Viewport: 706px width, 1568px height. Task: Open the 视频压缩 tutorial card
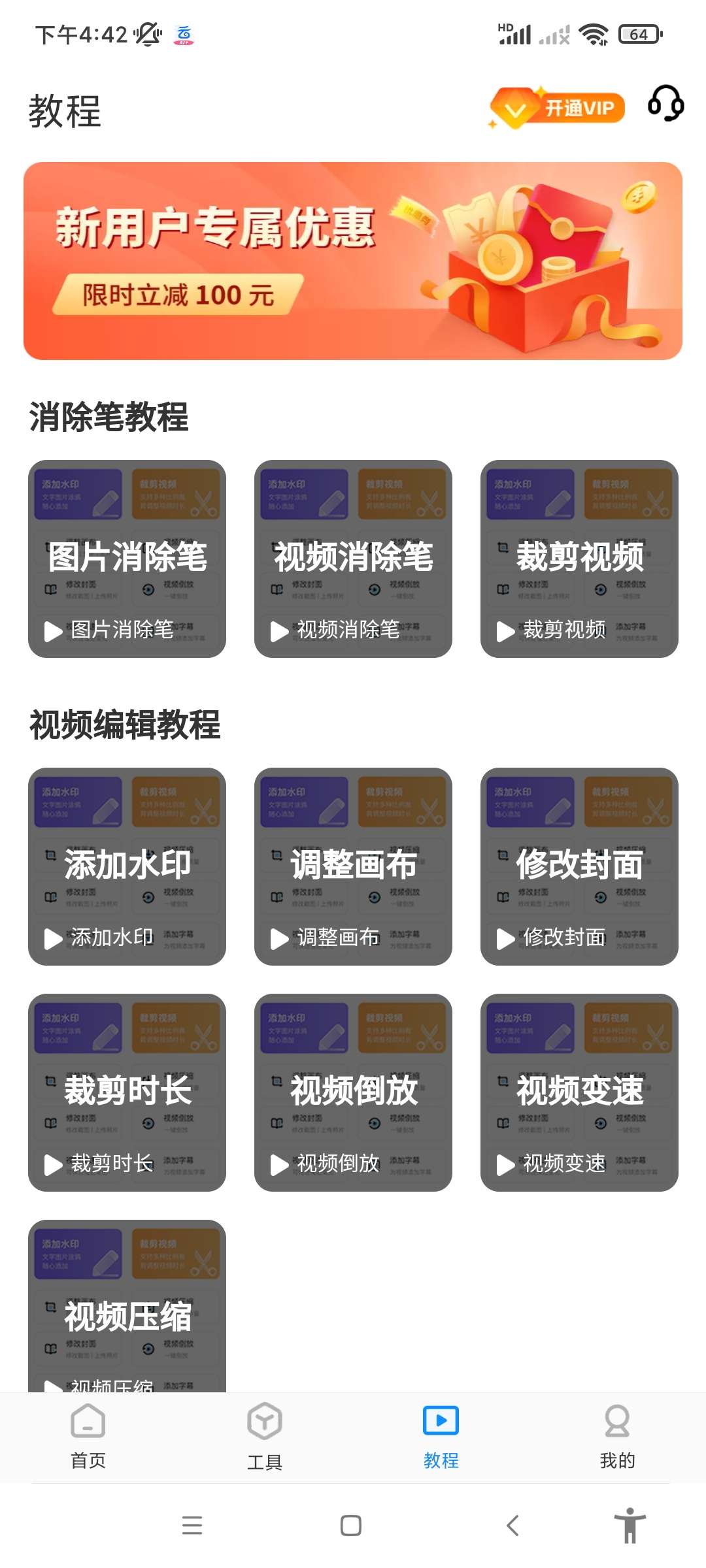coord(127,1307)
